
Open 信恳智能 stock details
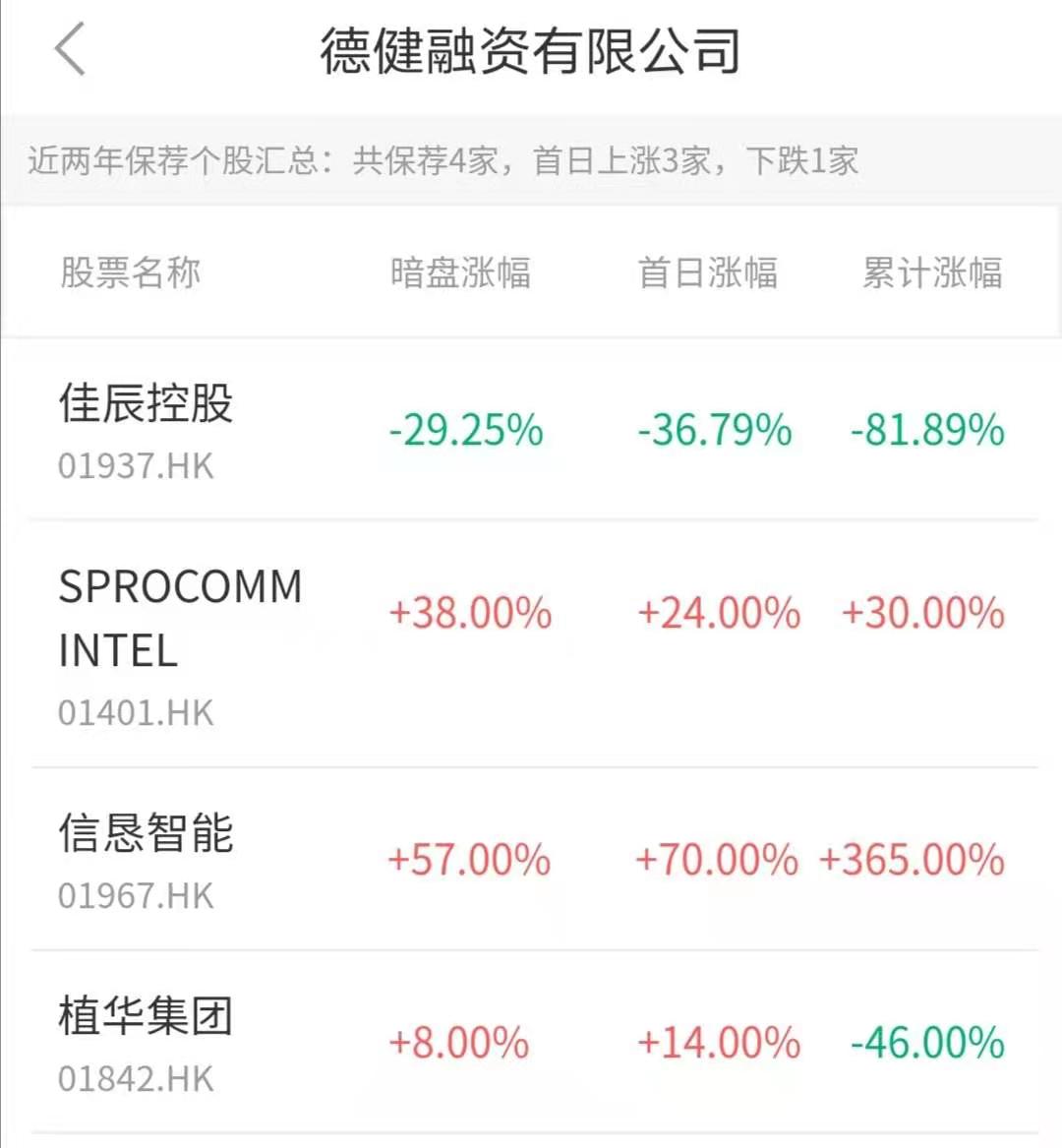[144, 833]
